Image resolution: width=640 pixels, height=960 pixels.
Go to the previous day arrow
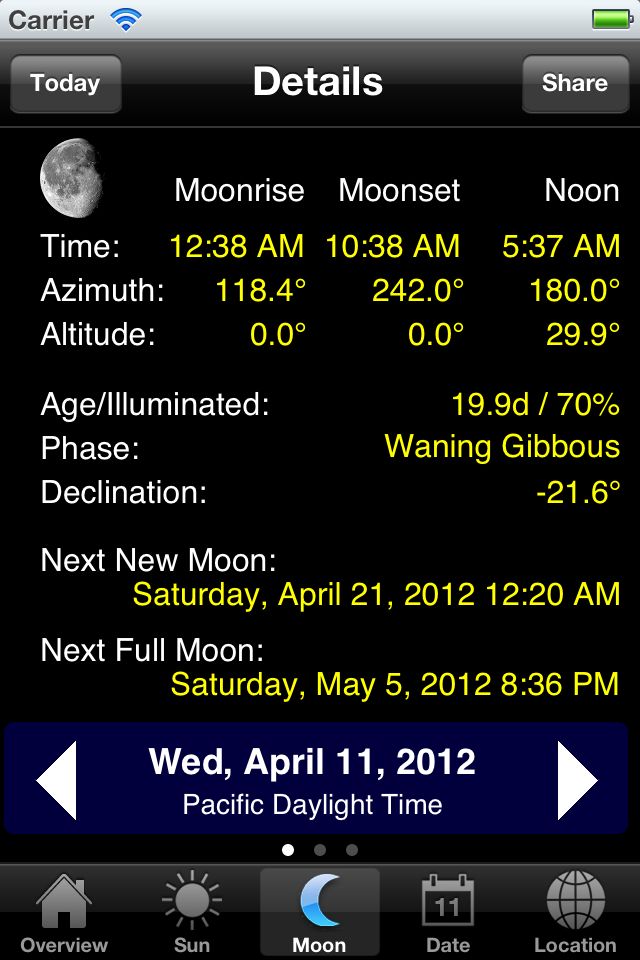click(x=57, y=780)
